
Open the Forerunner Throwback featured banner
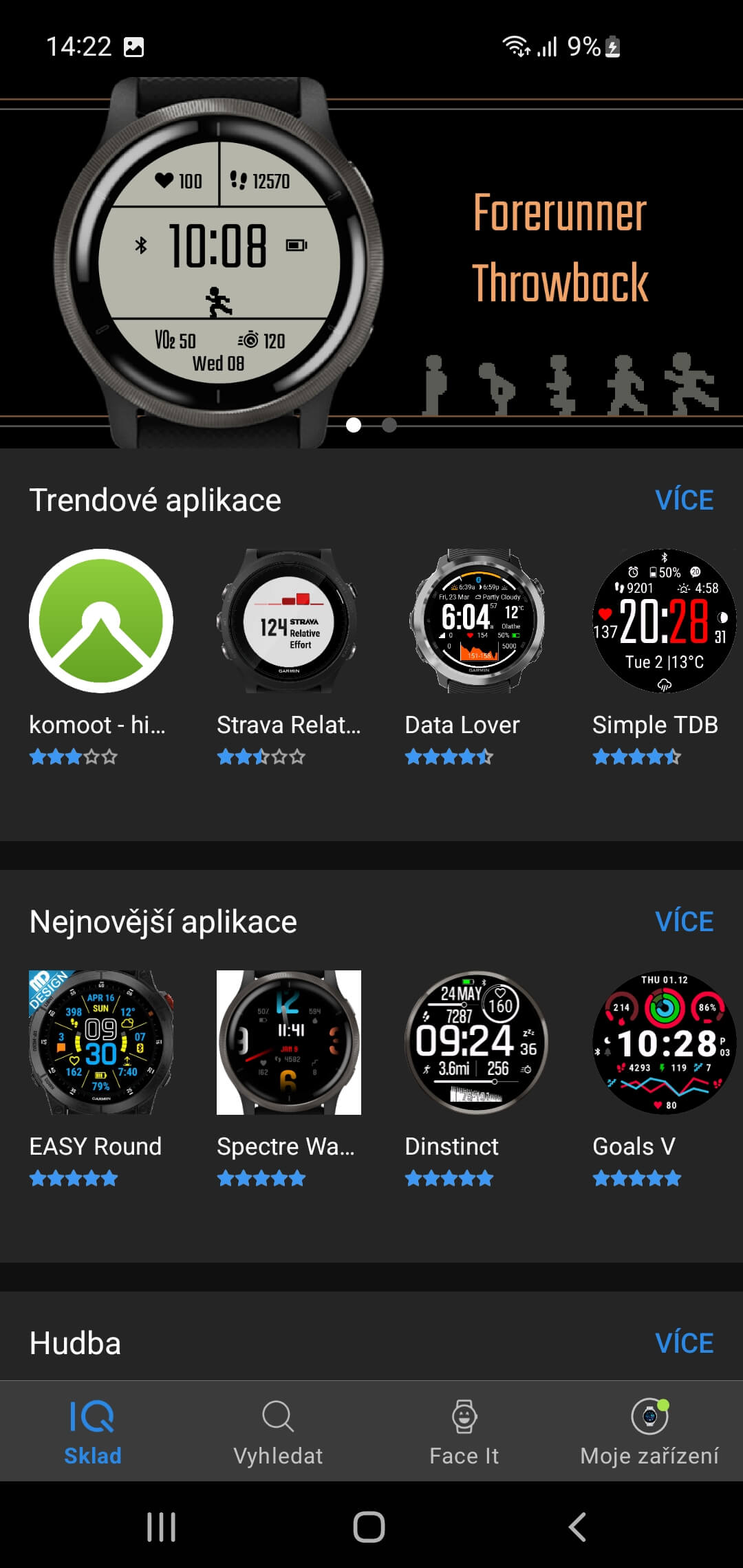pyautogui.click(x=371, y=261)
